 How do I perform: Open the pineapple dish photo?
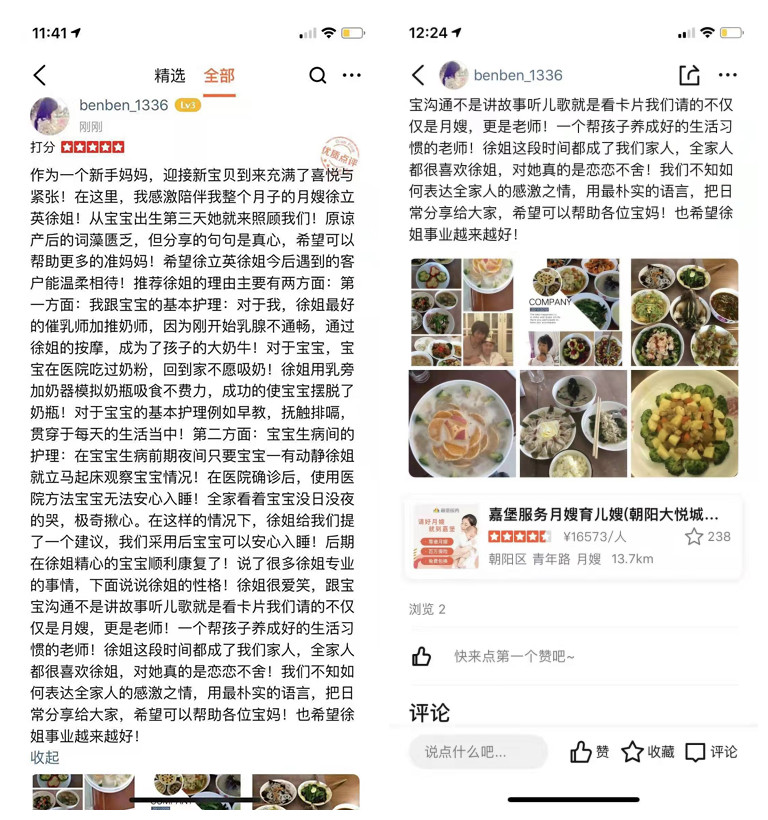(684, 423)
